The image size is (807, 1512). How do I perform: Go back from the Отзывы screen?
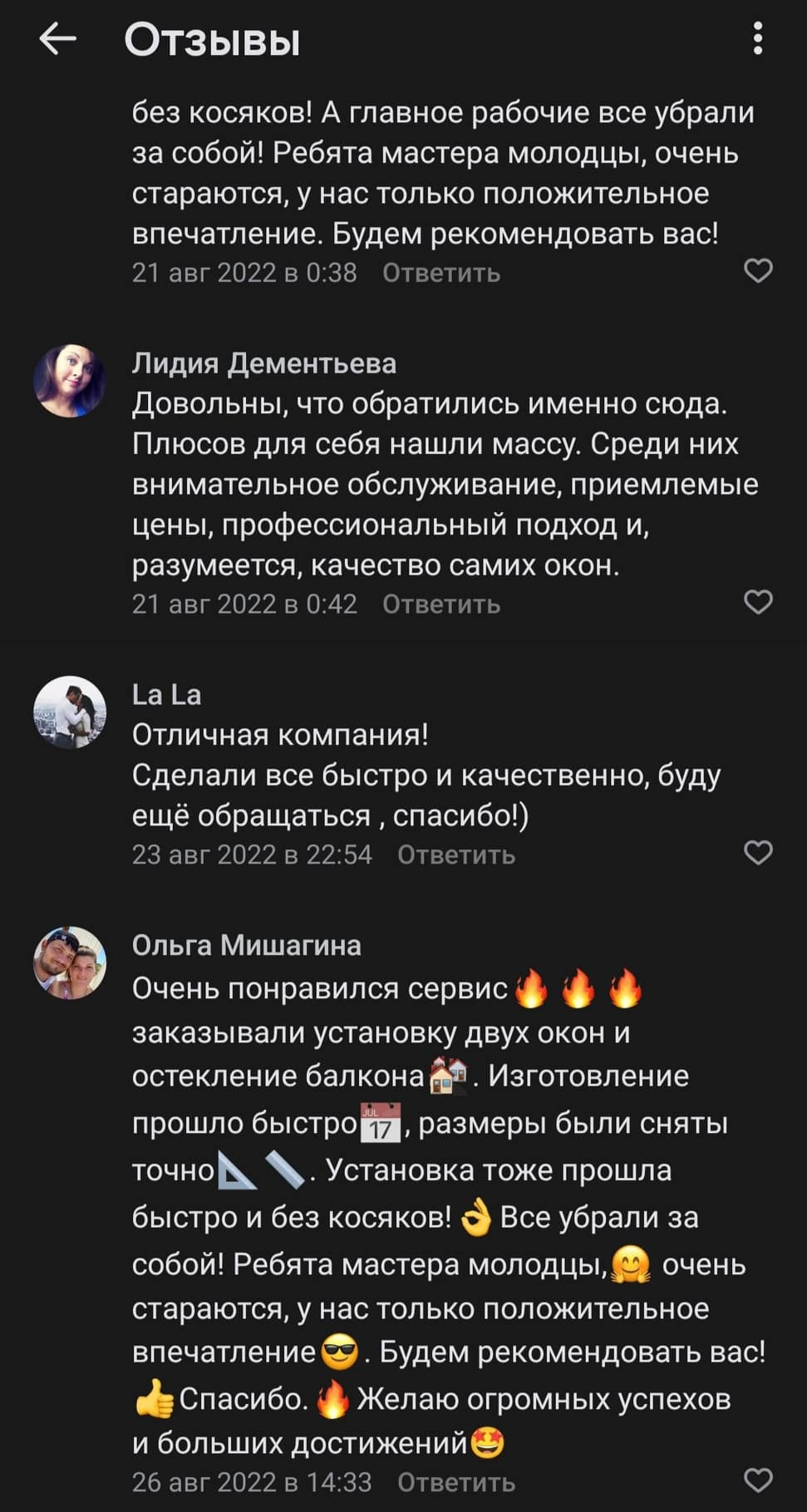click(x=57, y=39)
